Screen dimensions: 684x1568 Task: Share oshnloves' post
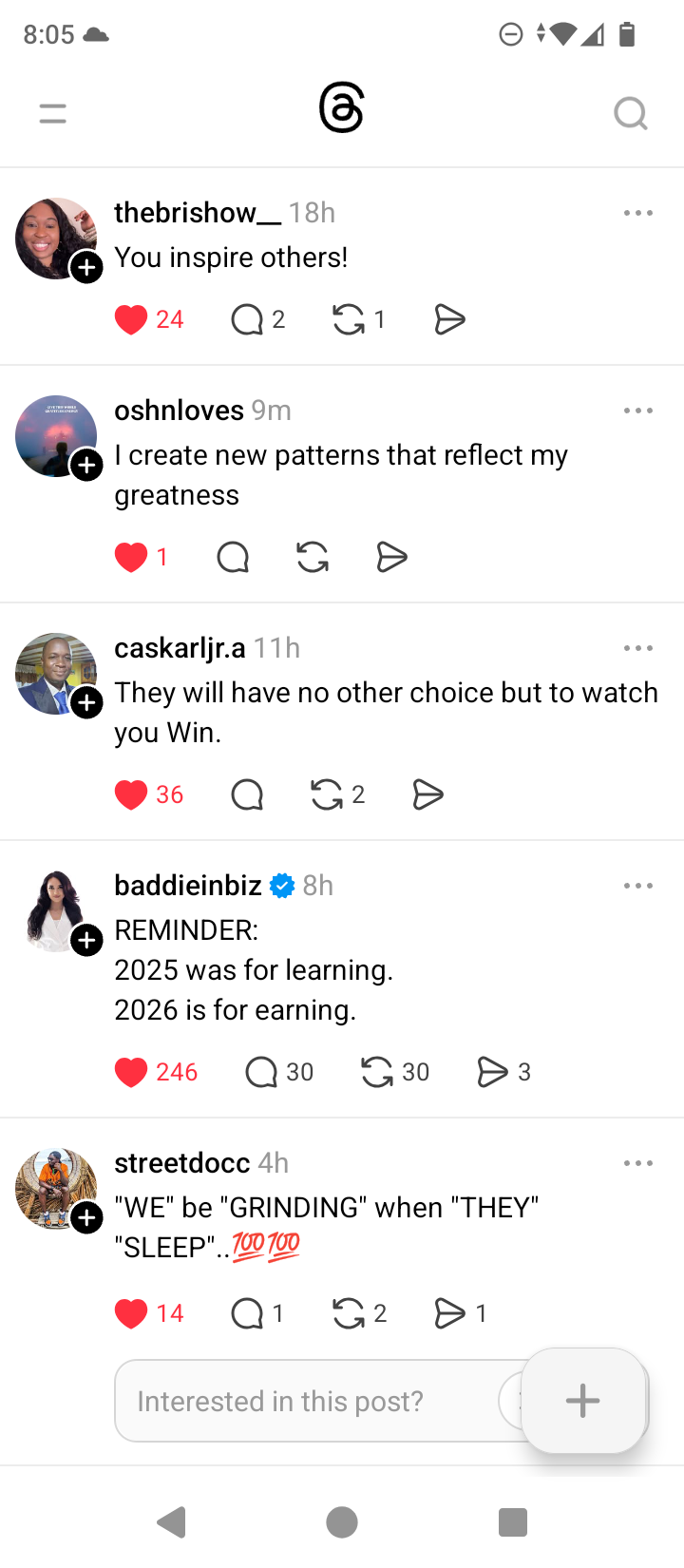pos(391,557)
